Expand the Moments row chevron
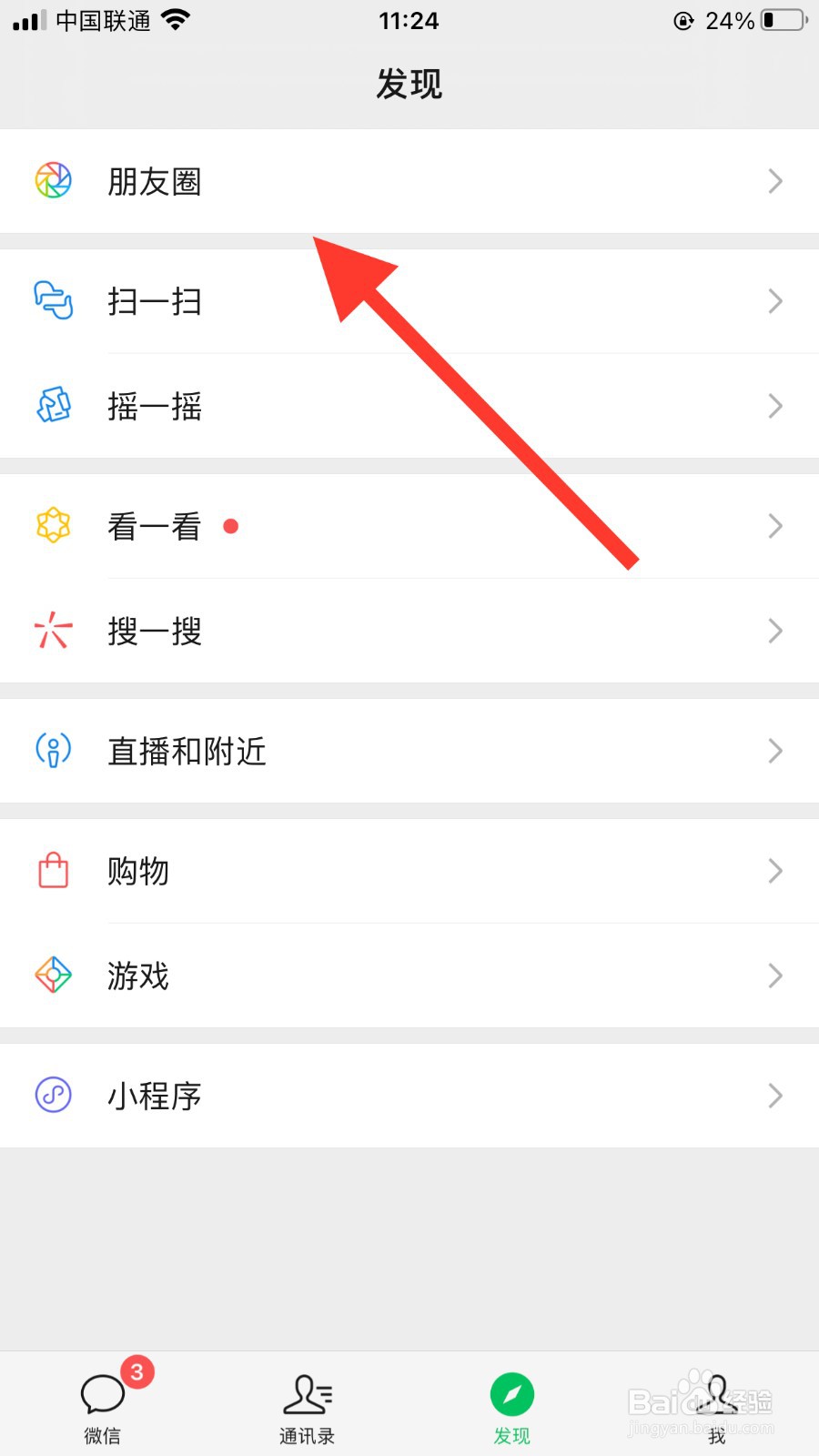 [774, 181]
